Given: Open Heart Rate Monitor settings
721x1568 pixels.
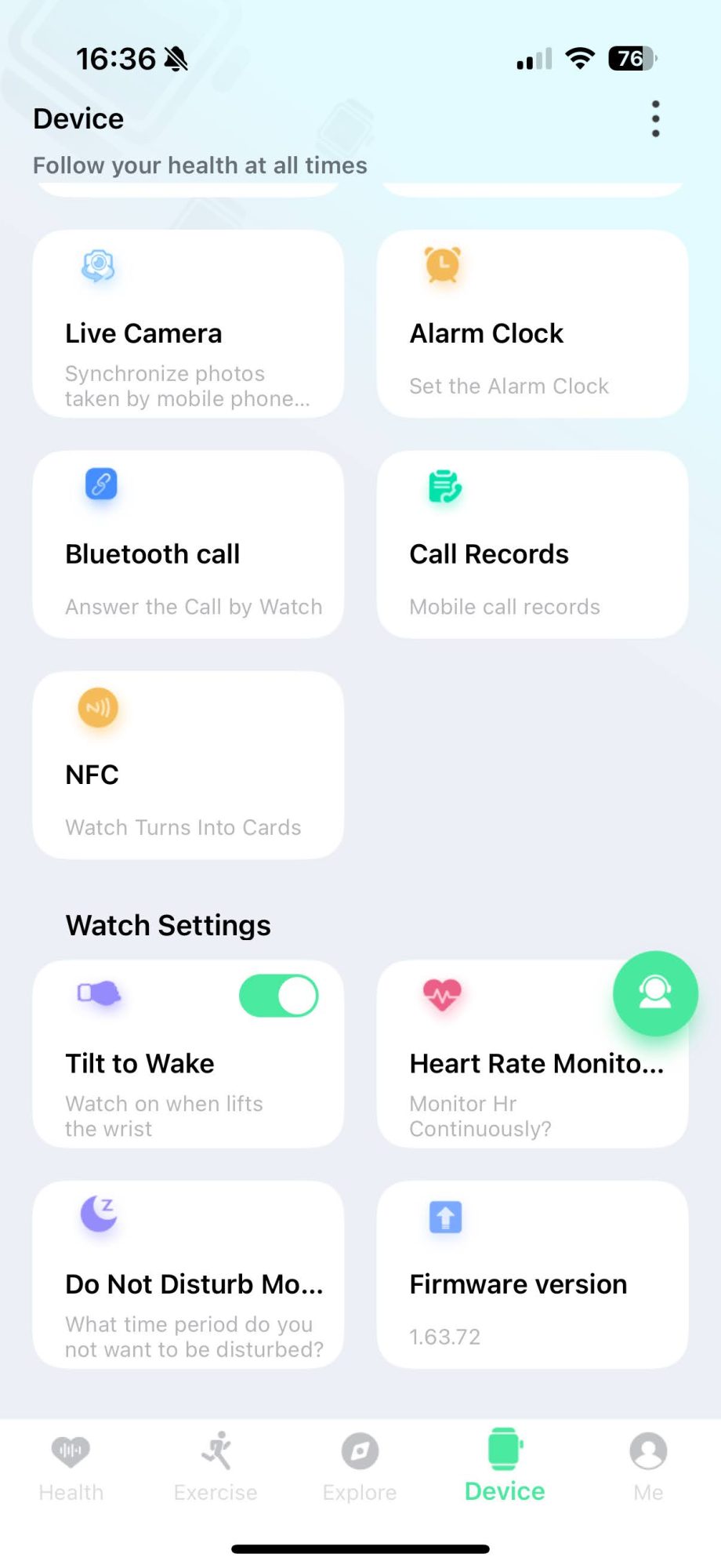Looking at the screenshot, I should coord(517,1082).
